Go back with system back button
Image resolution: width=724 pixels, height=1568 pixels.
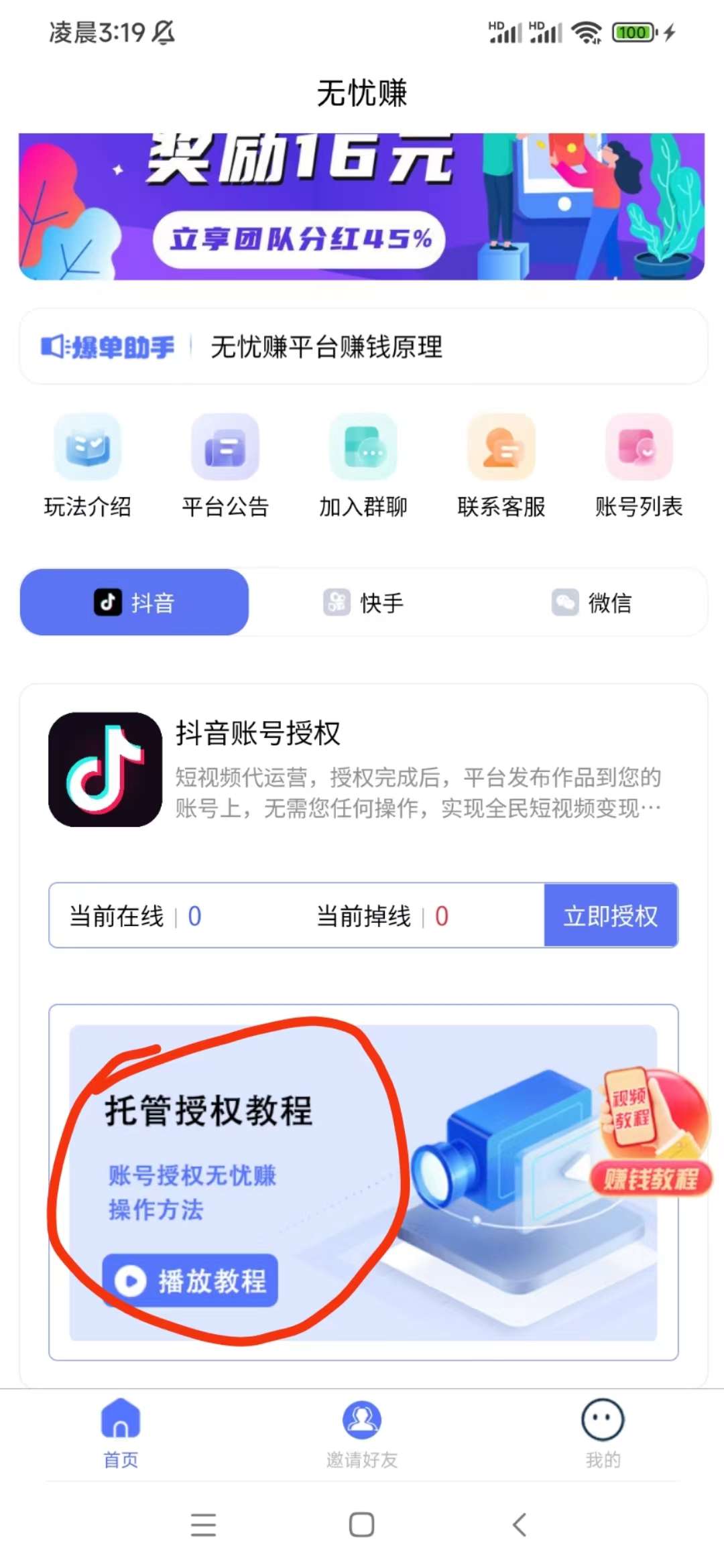(520, 1525)
